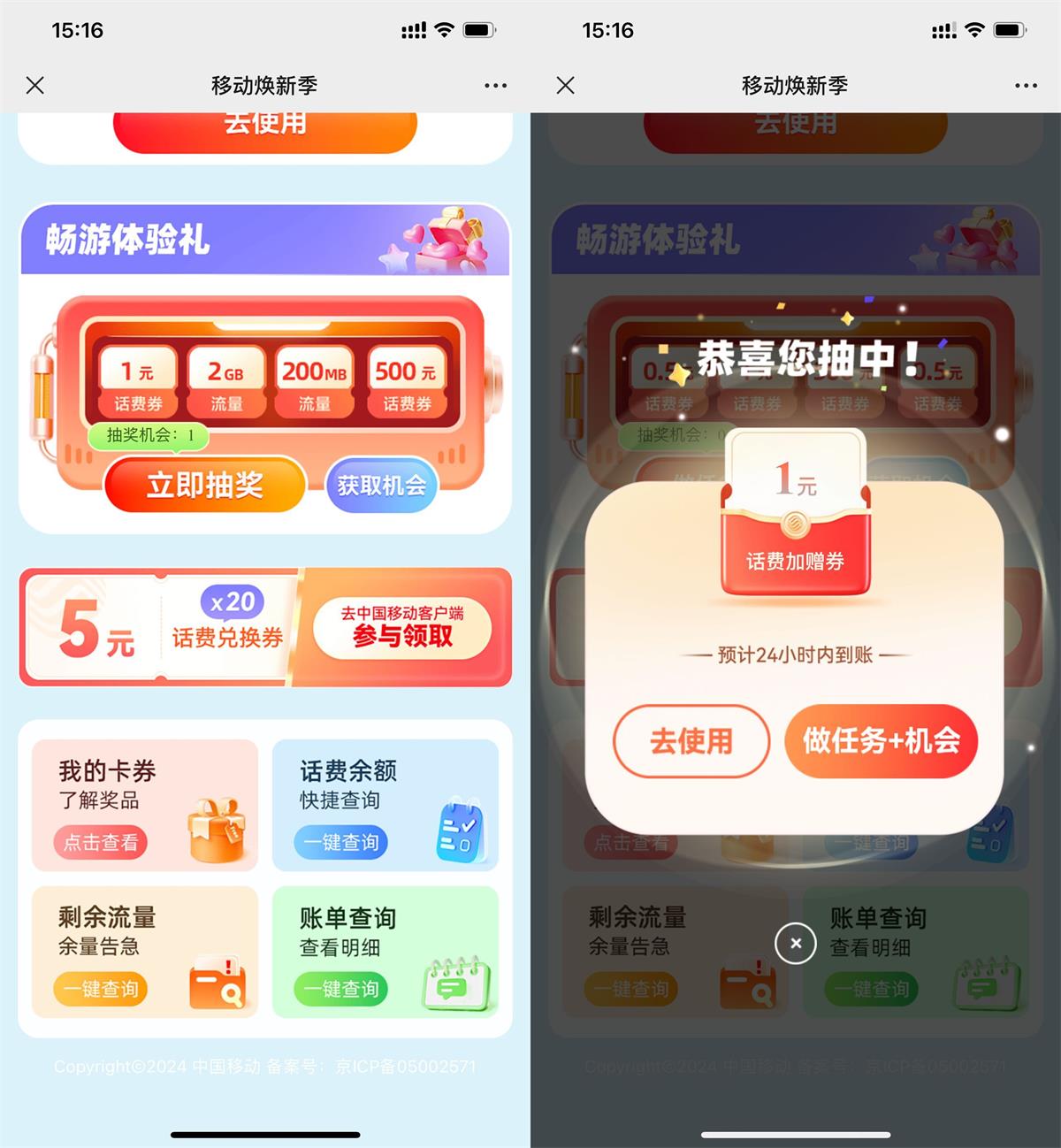
Task: Open 参与领取 on the 5元 voucher banner
Action: 402,627
